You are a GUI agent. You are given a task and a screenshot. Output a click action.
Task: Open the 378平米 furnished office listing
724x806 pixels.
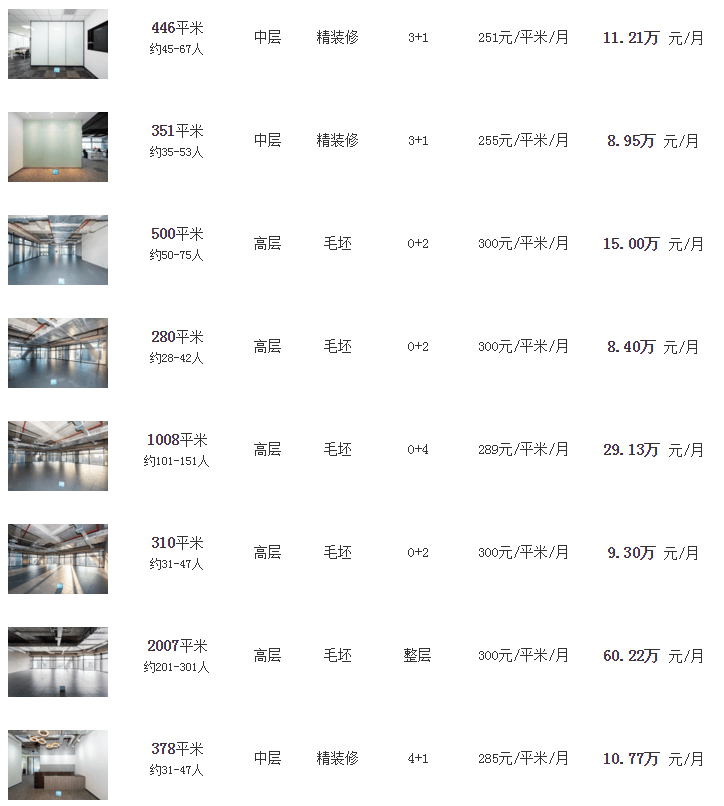(177, 749)
